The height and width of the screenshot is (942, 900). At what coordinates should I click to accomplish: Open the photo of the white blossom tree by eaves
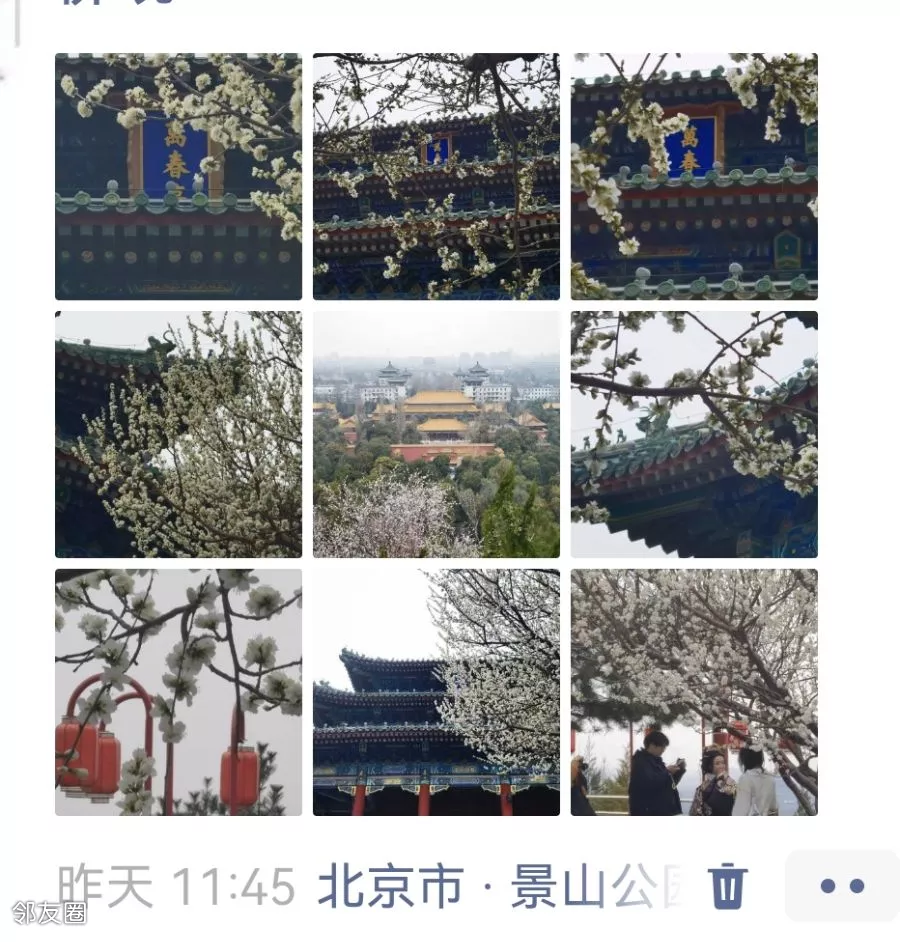point(178,434)
